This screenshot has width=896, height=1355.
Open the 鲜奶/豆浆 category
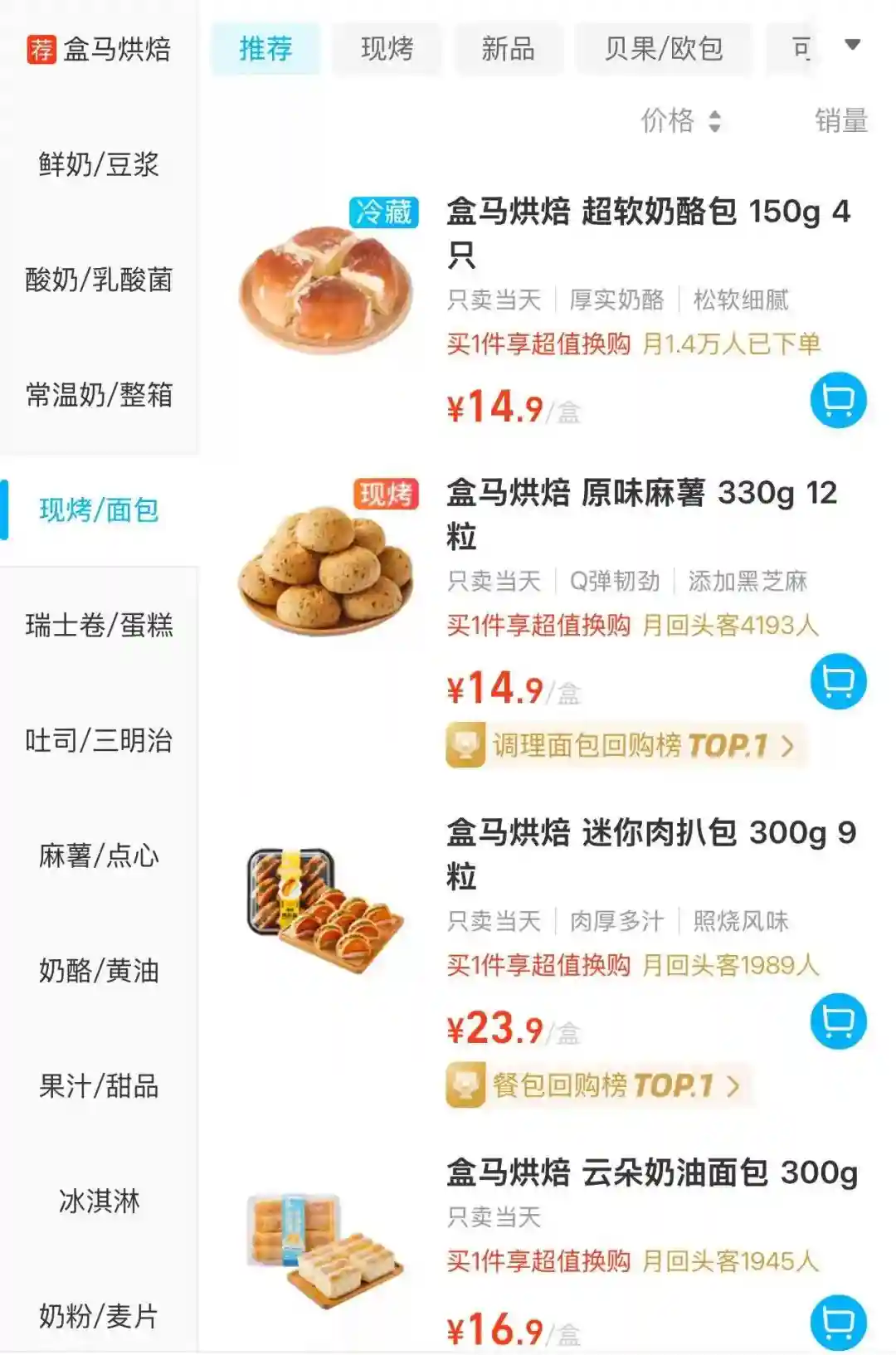pos(99,164)
